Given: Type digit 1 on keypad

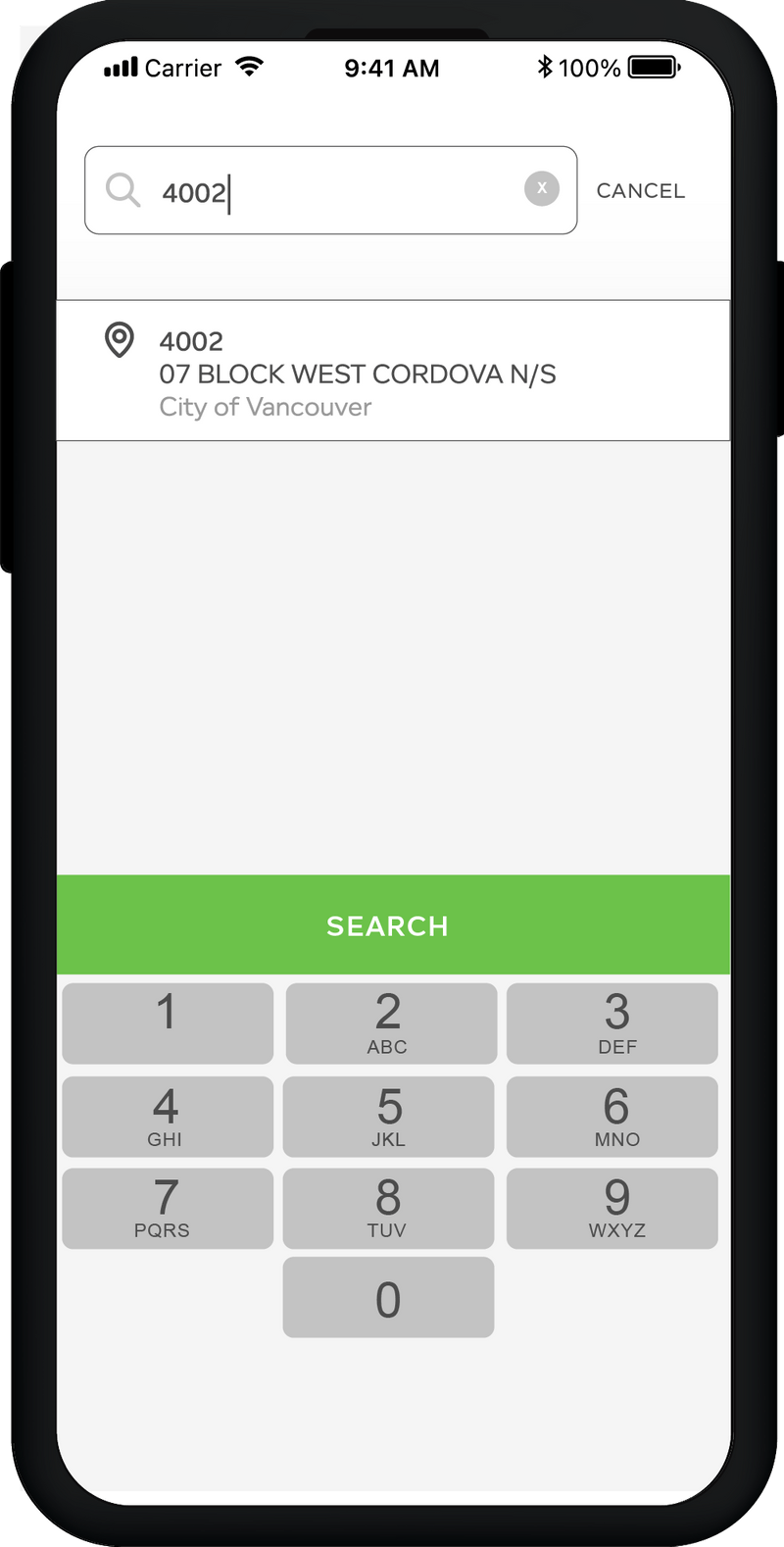Looking at the screenshot, I should coord(168,1023).
